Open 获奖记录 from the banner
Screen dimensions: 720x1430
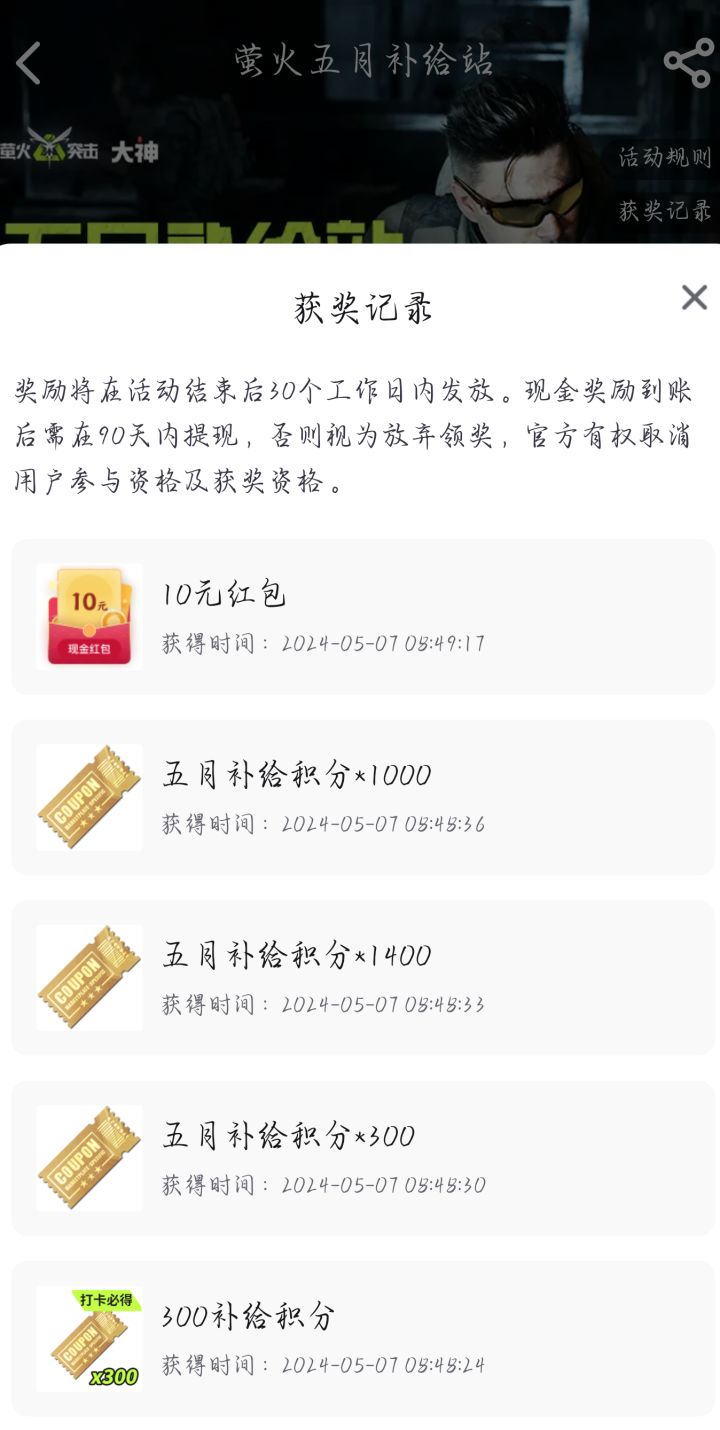pyautogui.click(x=665, y=210)
